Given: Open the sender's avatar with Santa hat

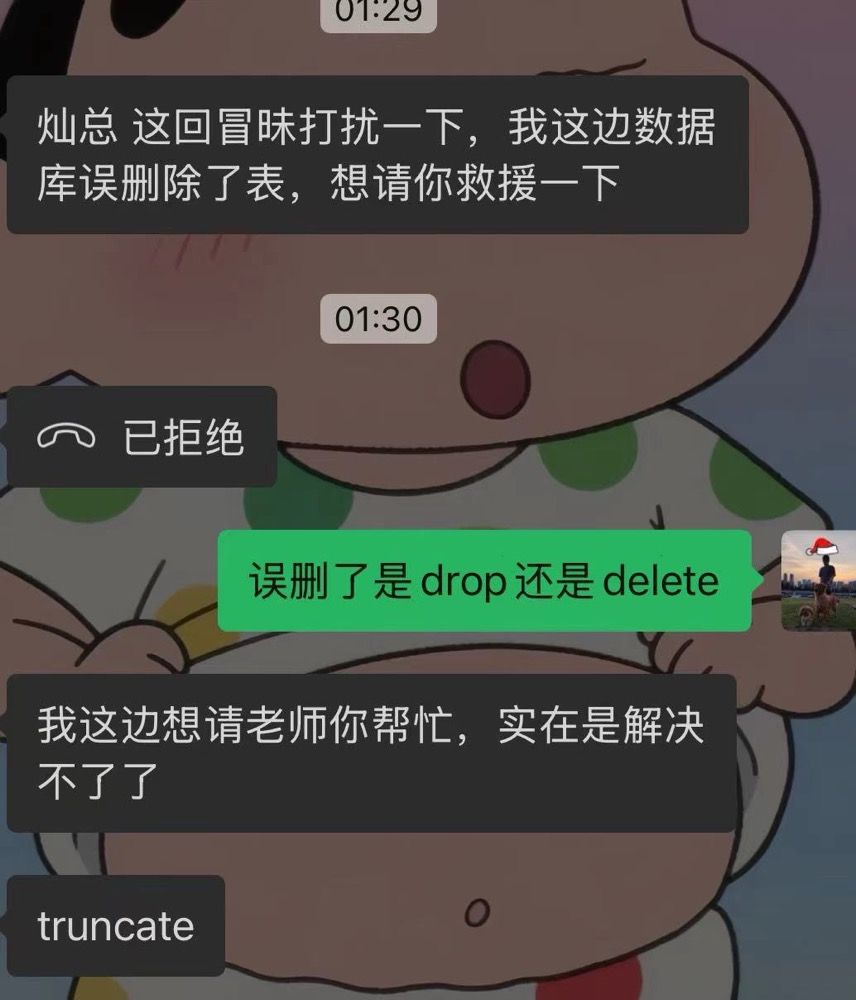Looking at the screenshot, I should tap(819, 580).
